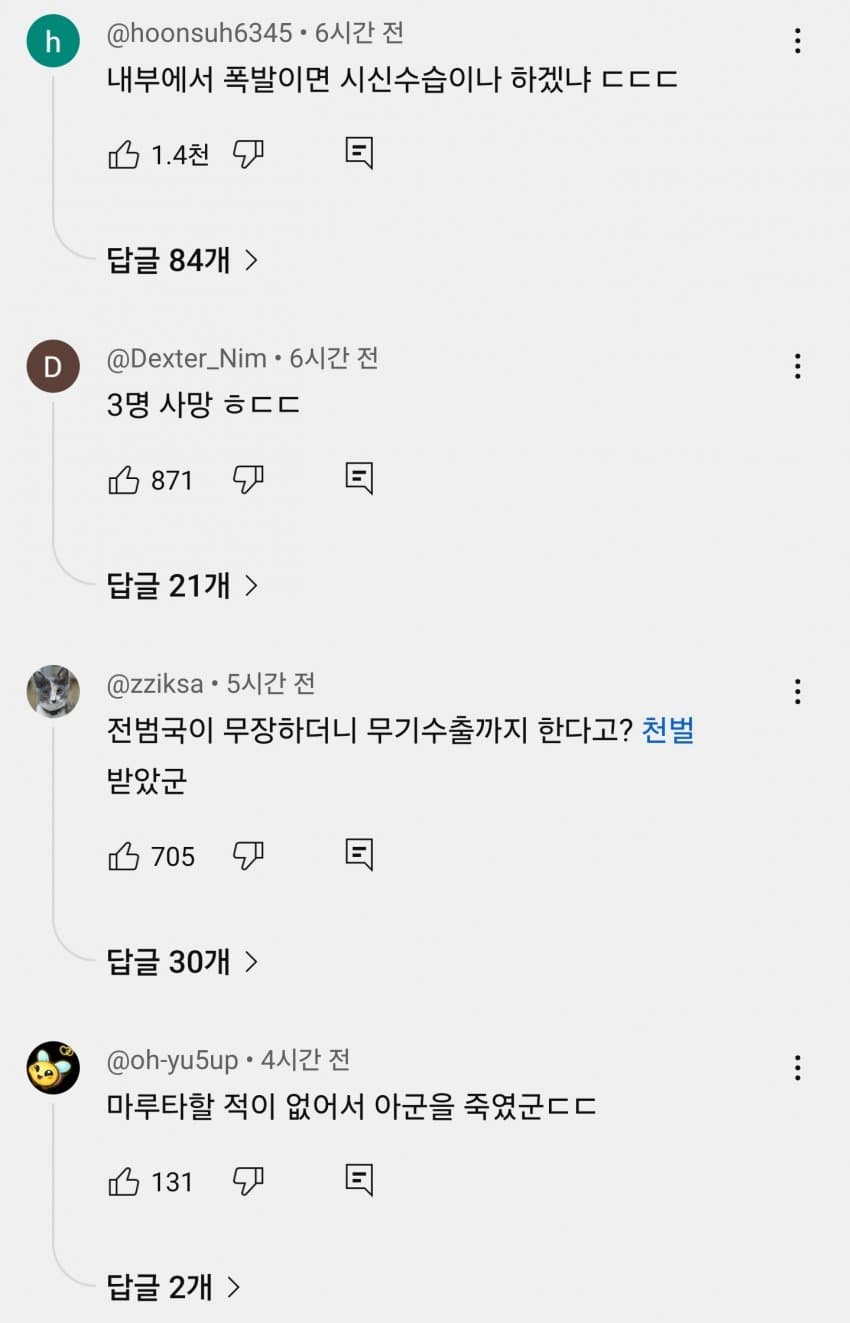Expand the 30 replies thread
The width and height of the screenshot is (850, 1323).
pos(183,962)
